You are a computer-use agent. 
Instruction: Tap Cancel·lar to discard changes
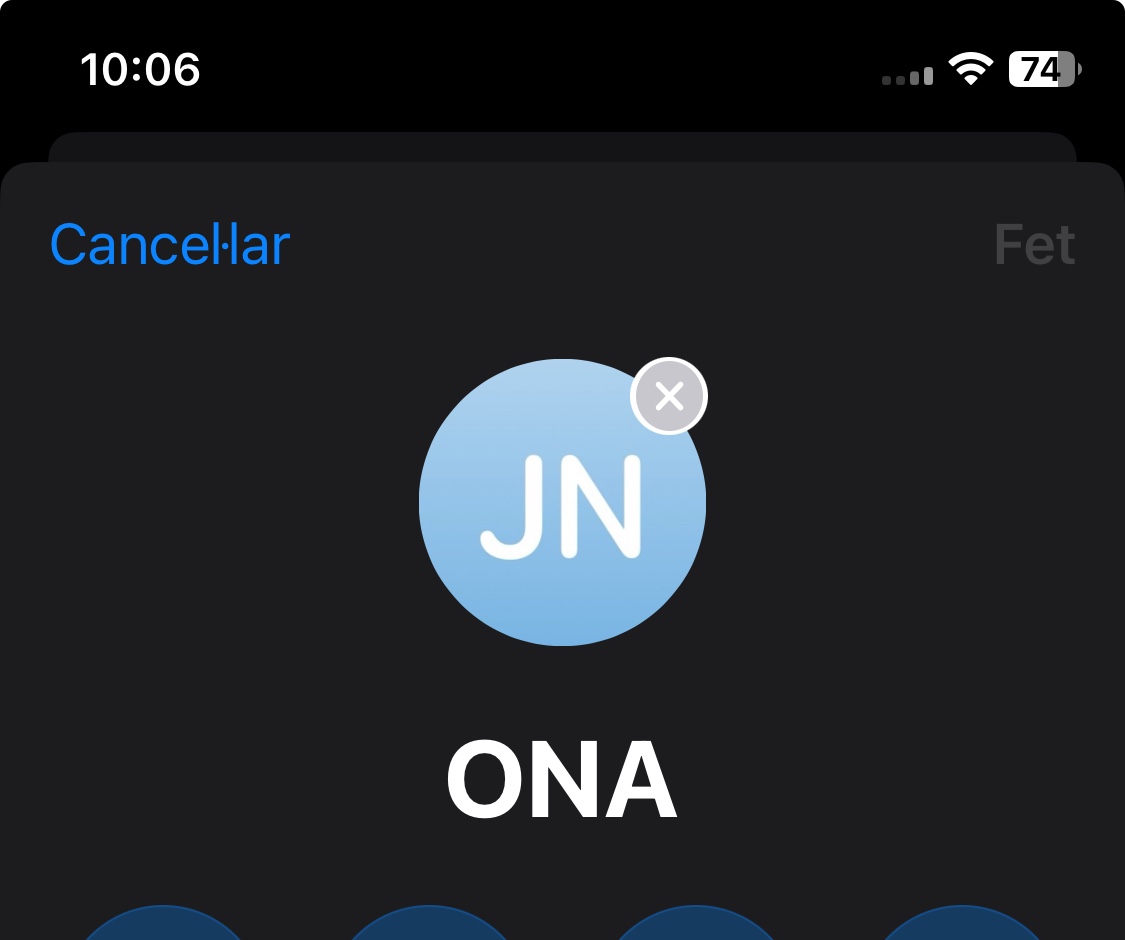coord(170,244)
